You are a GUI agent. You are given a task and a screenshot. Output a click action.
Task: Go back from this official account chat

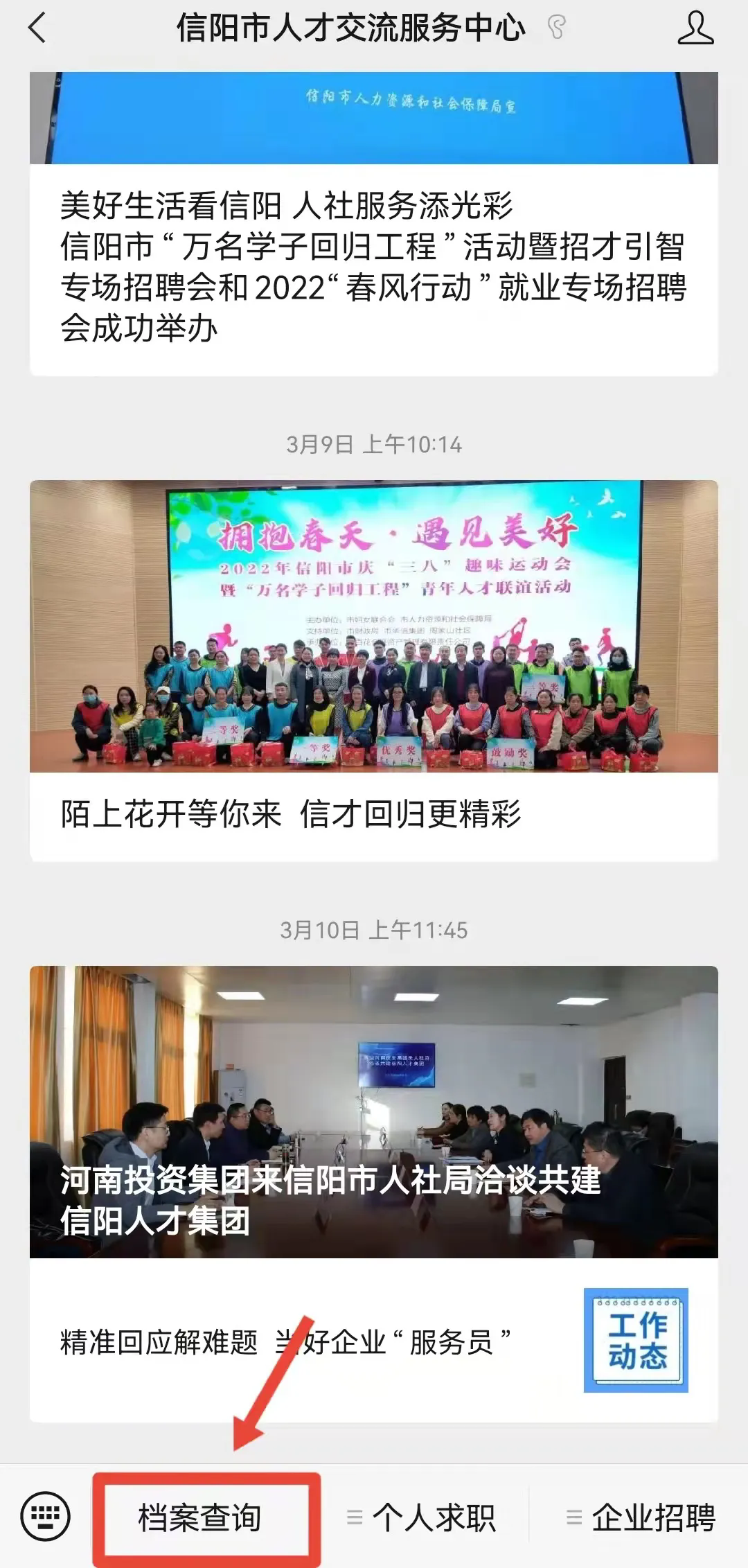37,29
